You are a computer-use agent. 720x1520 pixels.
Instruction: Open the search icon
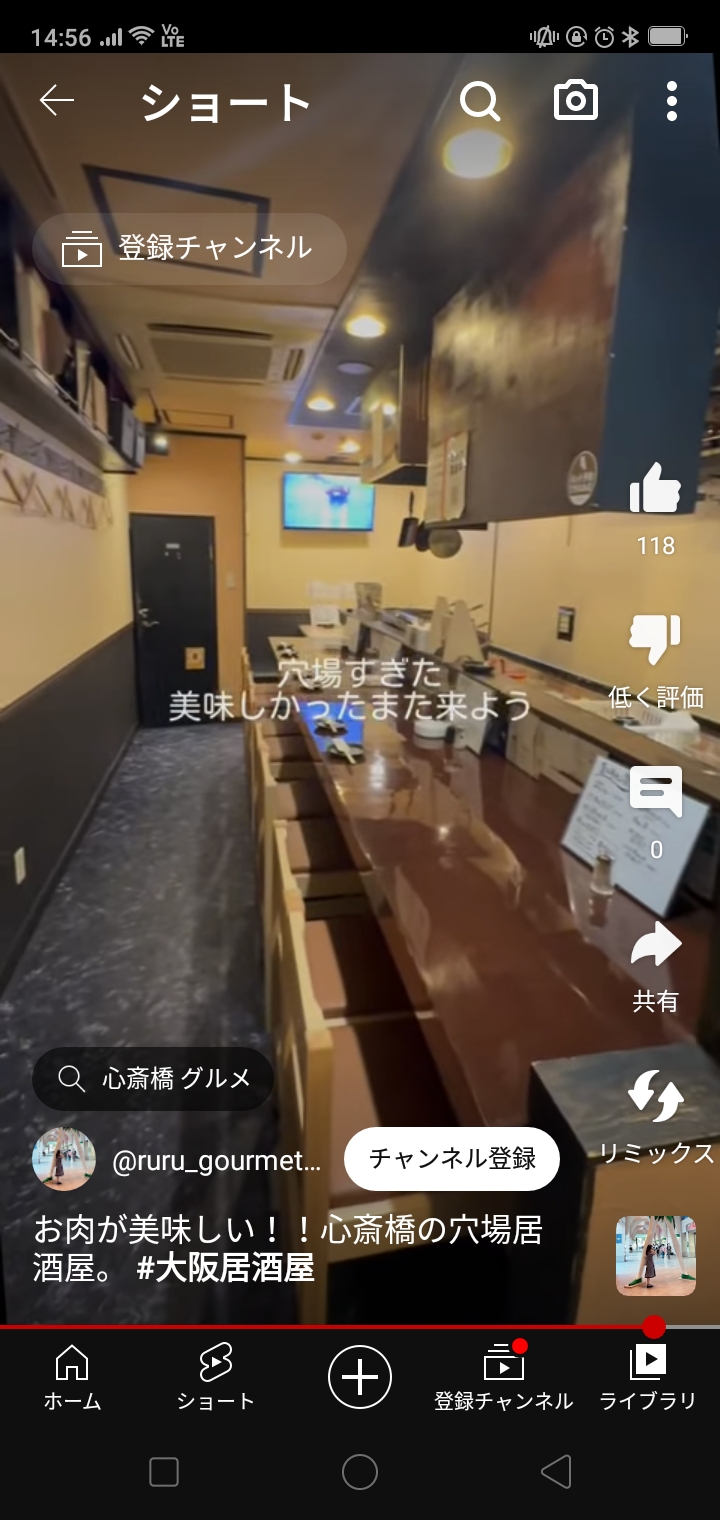(479, 101)
